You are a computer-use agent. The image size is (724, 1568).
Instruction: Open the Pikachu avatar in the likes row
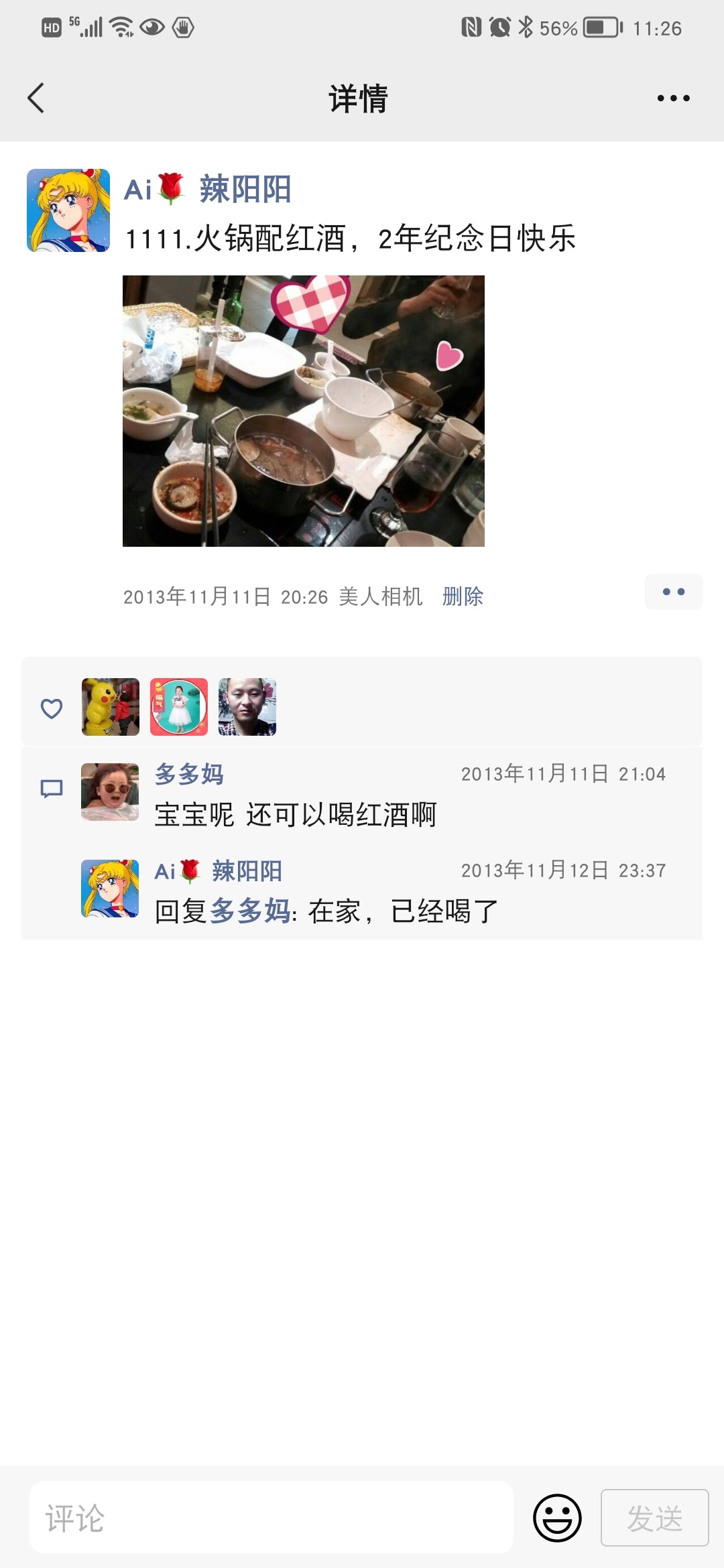click(x=111, y=707)
